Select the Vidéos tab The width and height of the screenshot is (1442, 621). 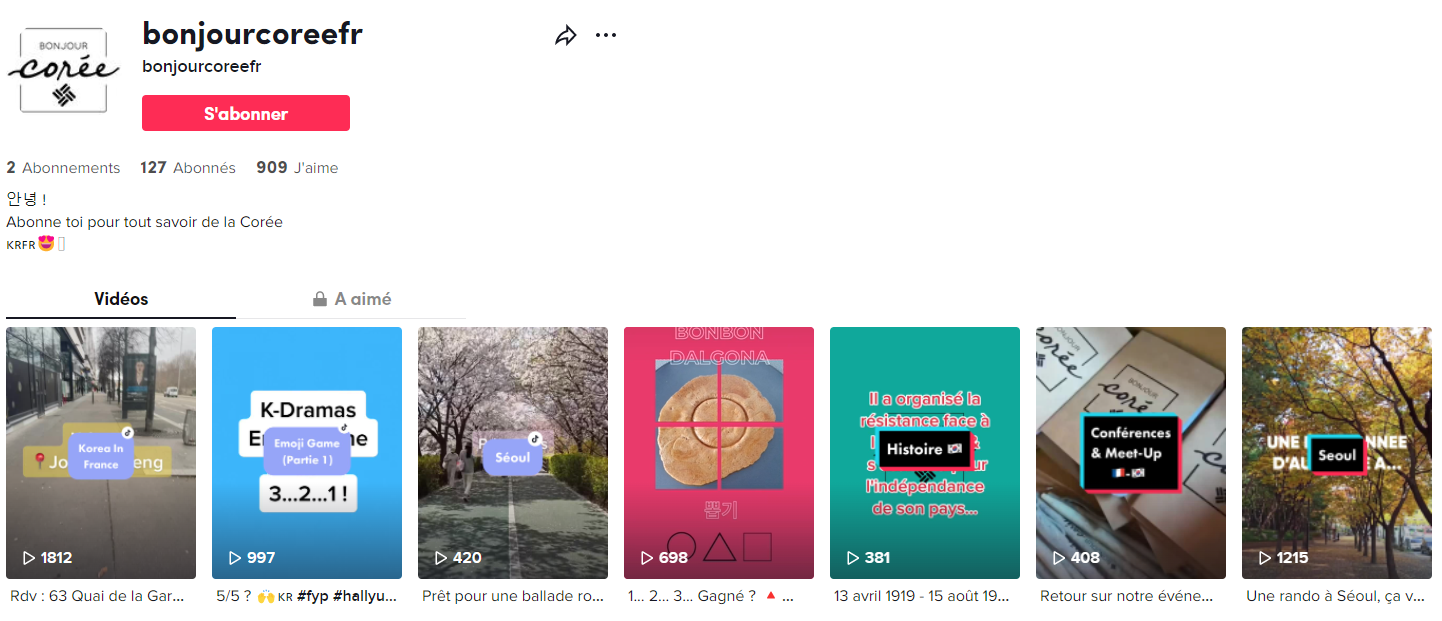click(x=121, y=299)
